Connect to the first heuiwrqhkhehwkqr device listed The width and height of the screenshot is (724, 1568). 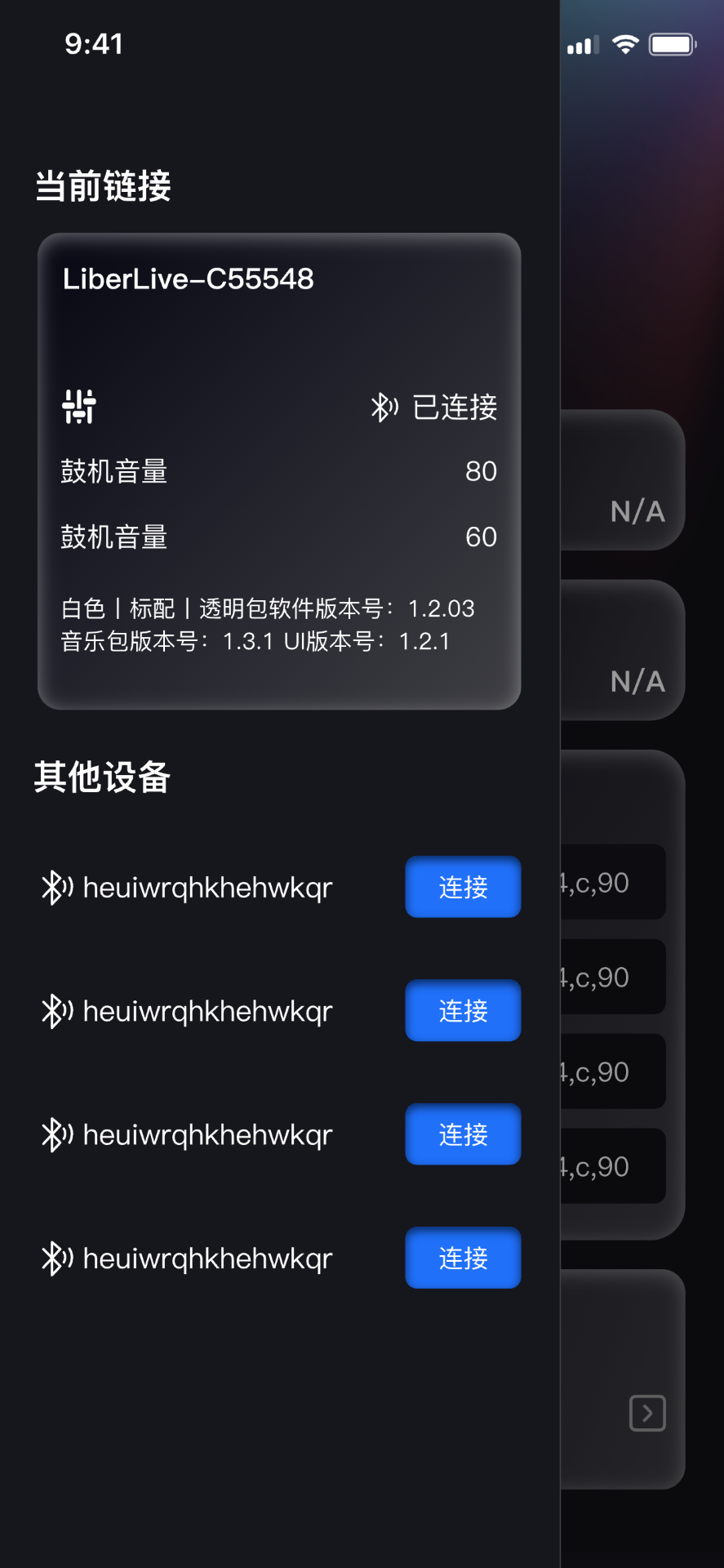pyautogui.click(x=462, y=887)
